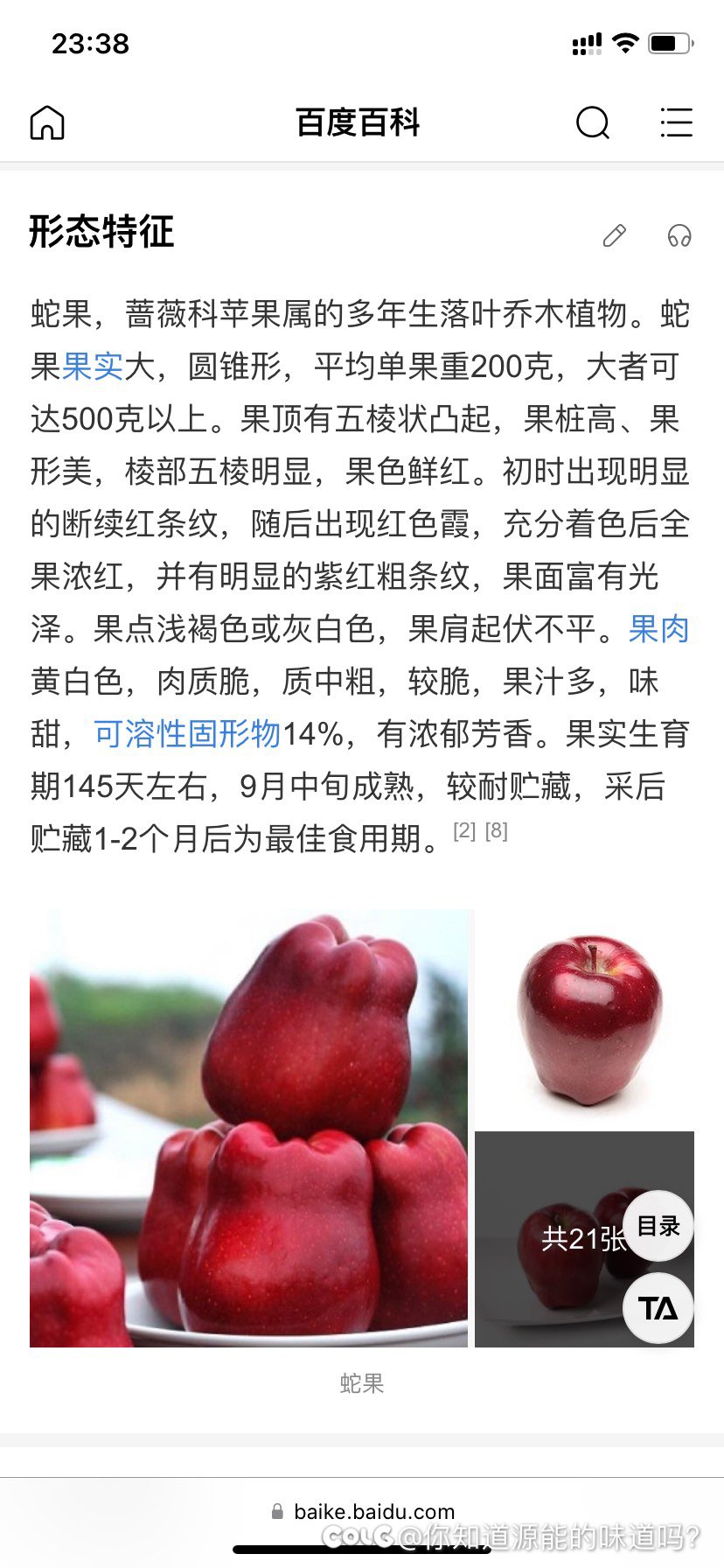Tap the TA floating button
Image resolution: width=724 pixels, height=1568 pixels.
[658, 1308]
